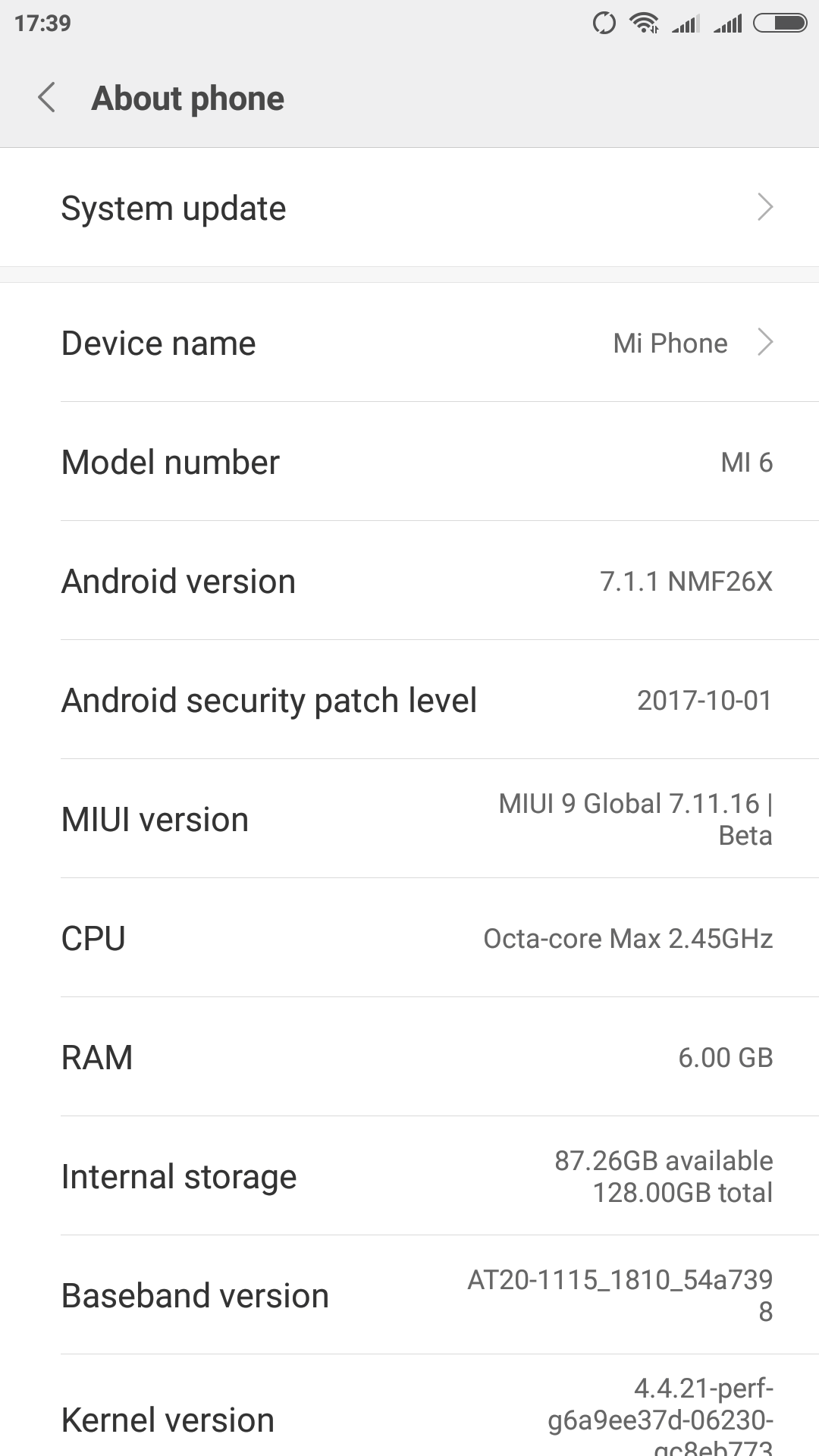The width and height of the screenshot is (819, 1456).
Task: Tap the Internal storage row
Action: click(x=409, y=1176)
